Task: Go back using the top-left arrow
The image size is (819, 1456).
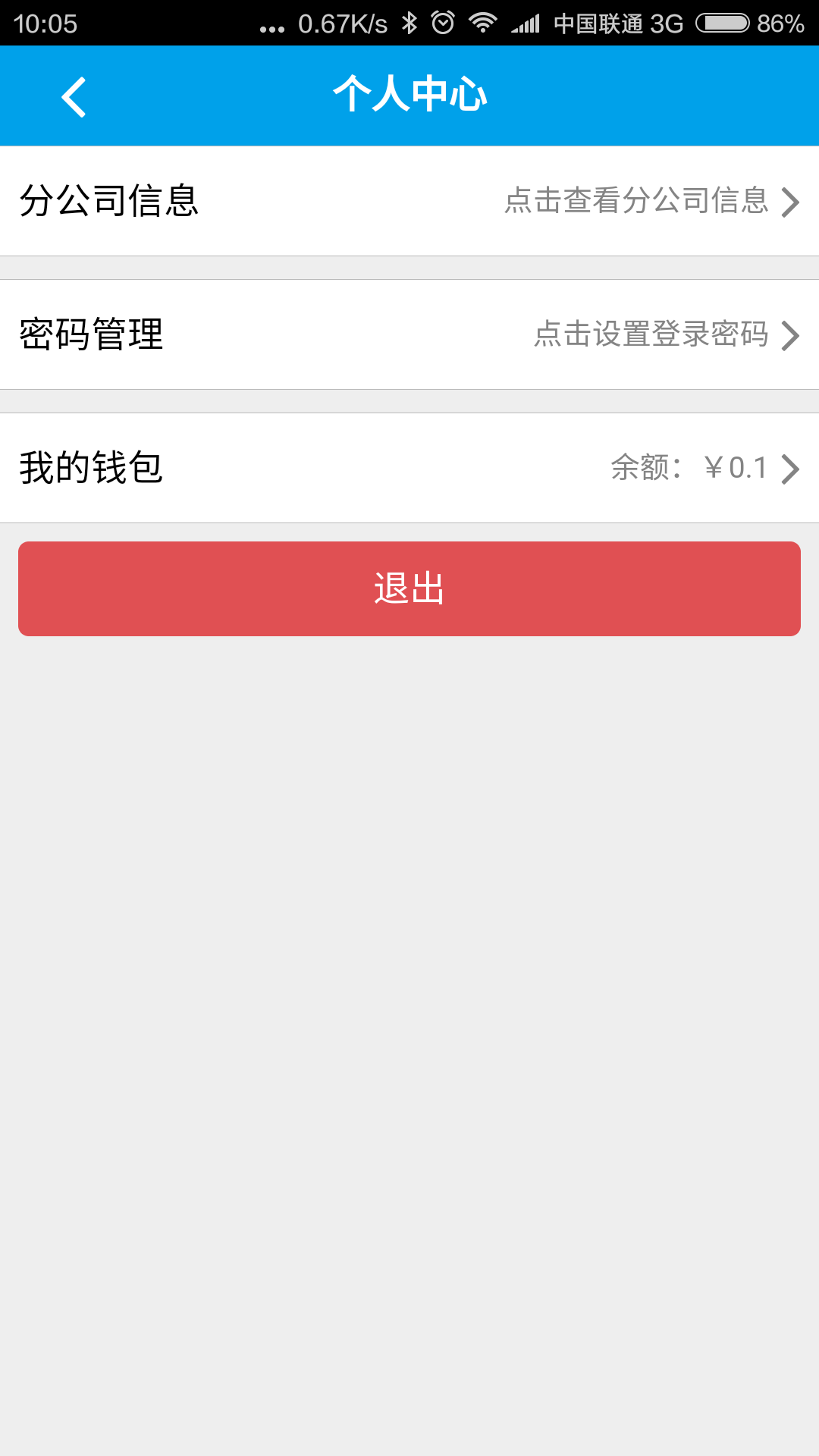Action: point(74,97)
